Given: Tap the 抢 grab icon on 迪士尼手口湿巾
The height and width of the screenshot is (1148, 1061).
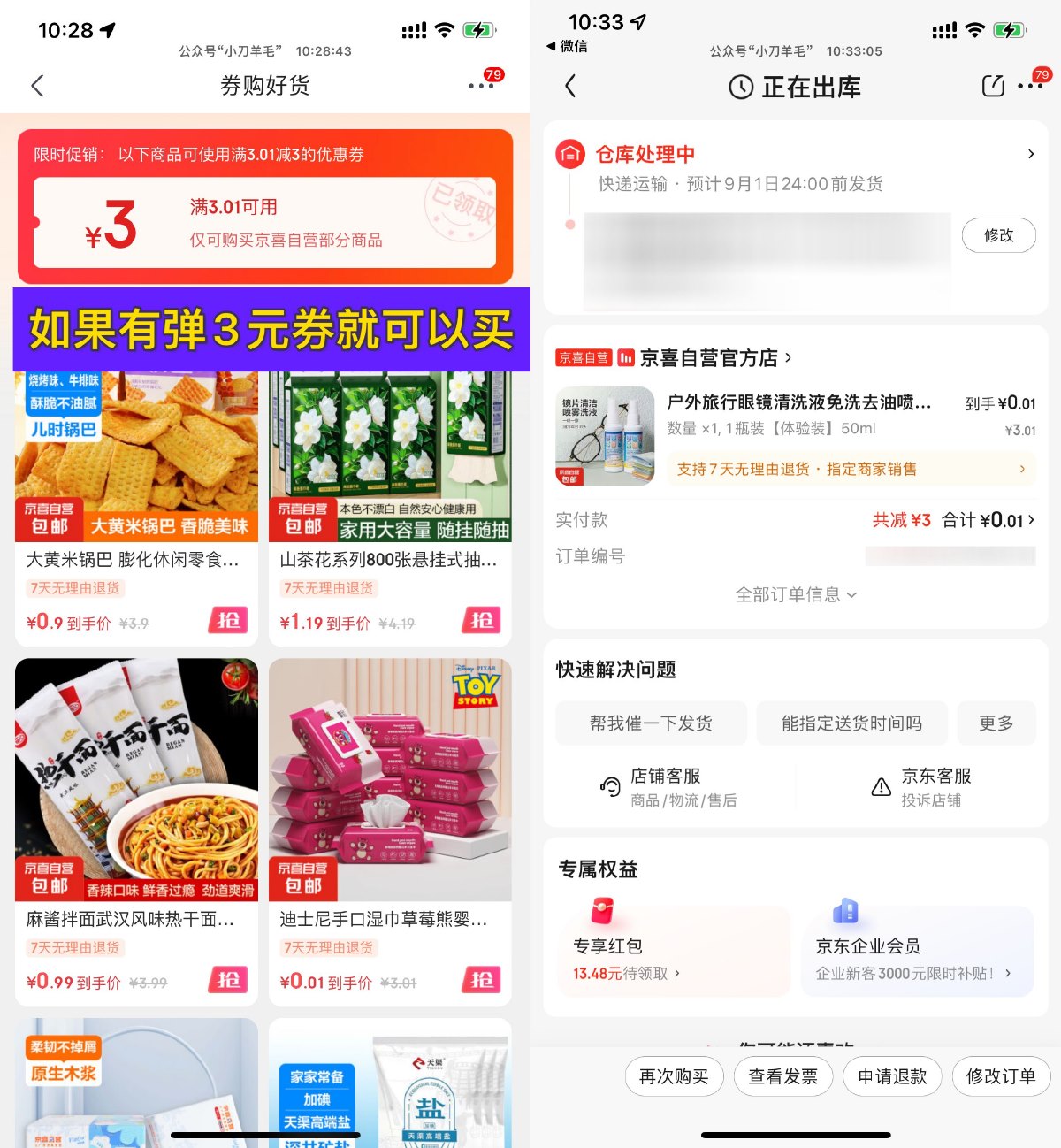Looking at the screenshot, I should pyautogui.click(x=482, y=980).
